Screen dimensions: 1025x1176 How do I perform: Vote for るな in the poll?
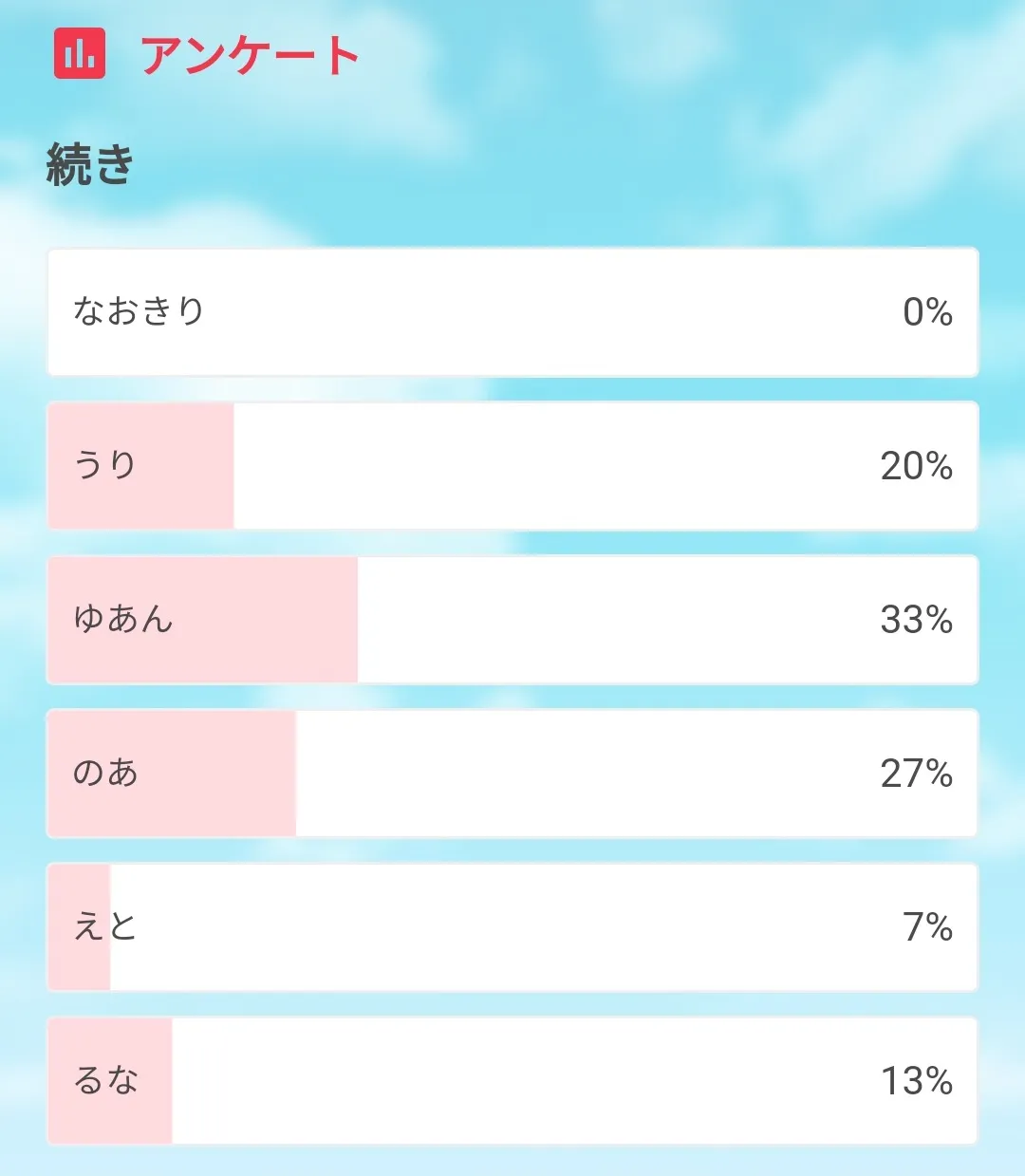pos(512,1081)
